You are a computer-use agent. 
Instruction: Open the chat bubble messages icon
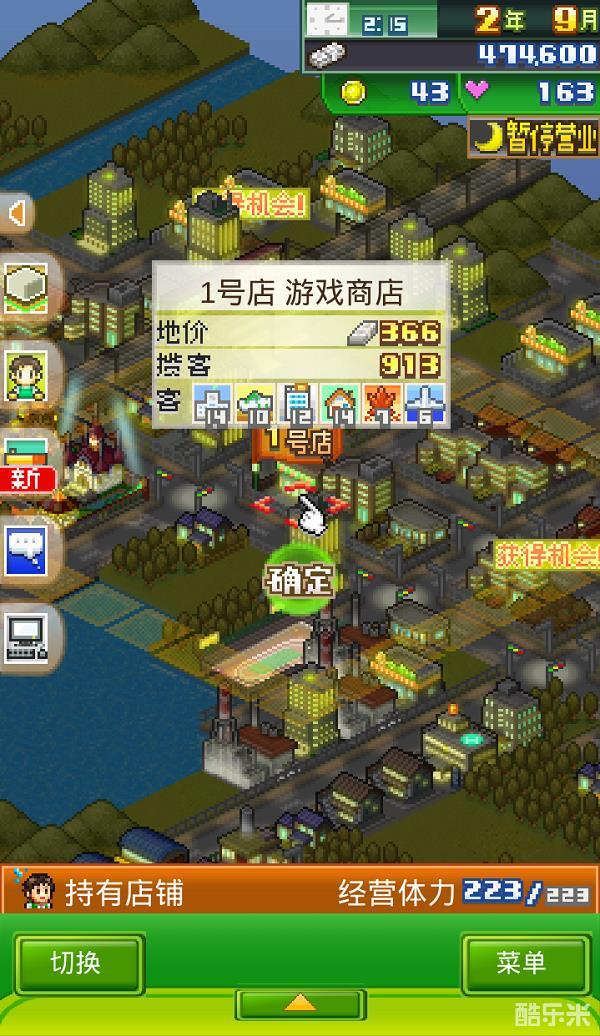[x=26, y=550]
